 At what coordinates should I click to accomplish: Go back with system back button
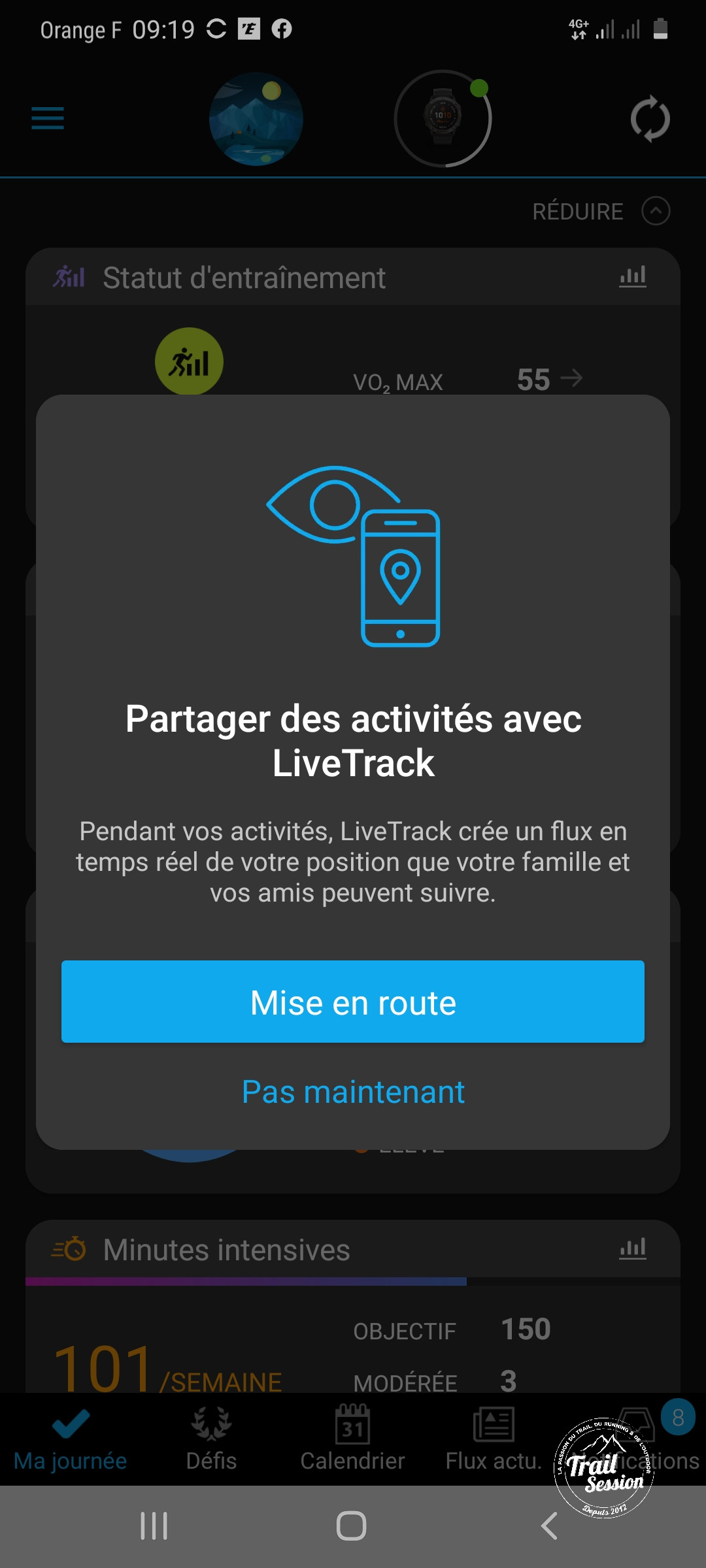(x=549, y=1526)
